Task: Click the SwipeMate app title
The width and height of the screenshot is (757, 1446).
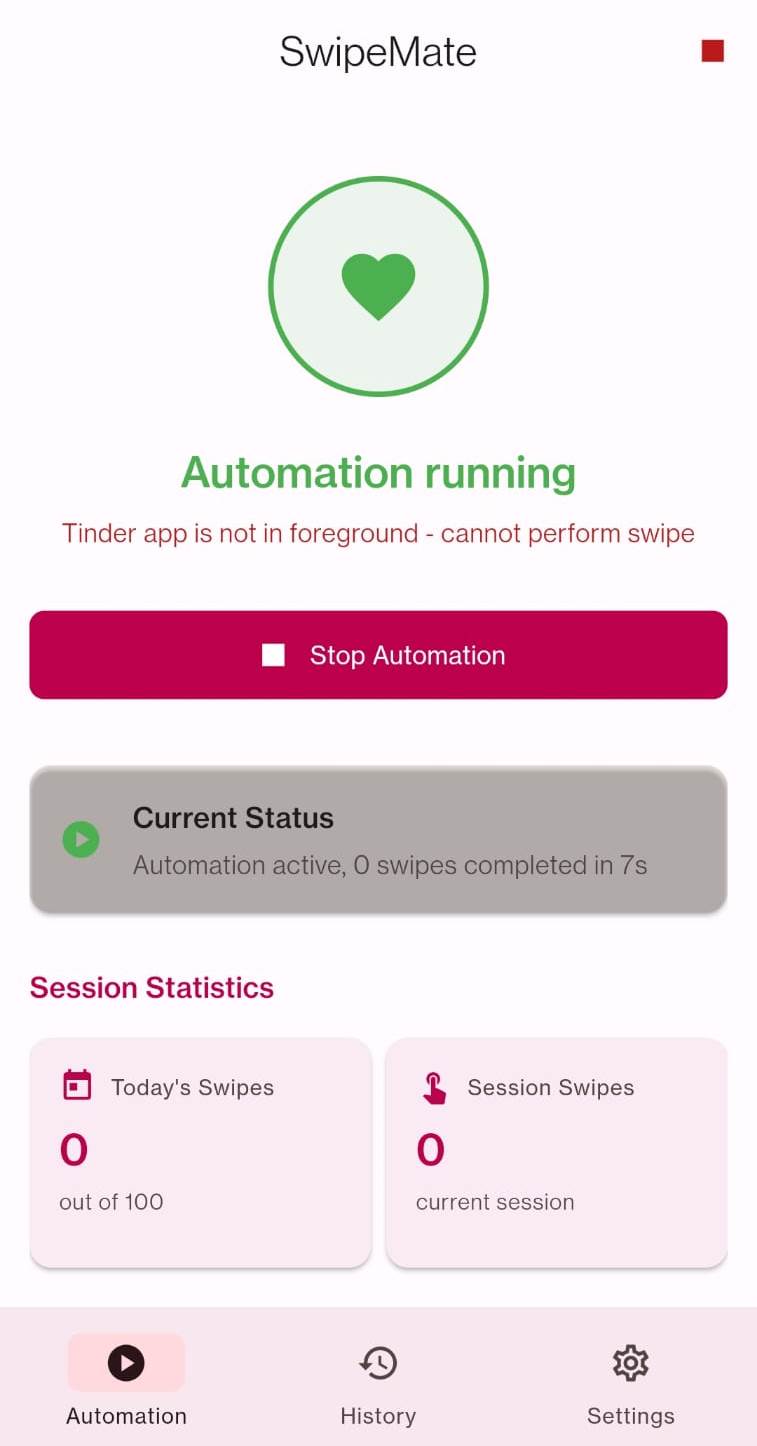Action: pyautogui.click(x=378, y=51)
